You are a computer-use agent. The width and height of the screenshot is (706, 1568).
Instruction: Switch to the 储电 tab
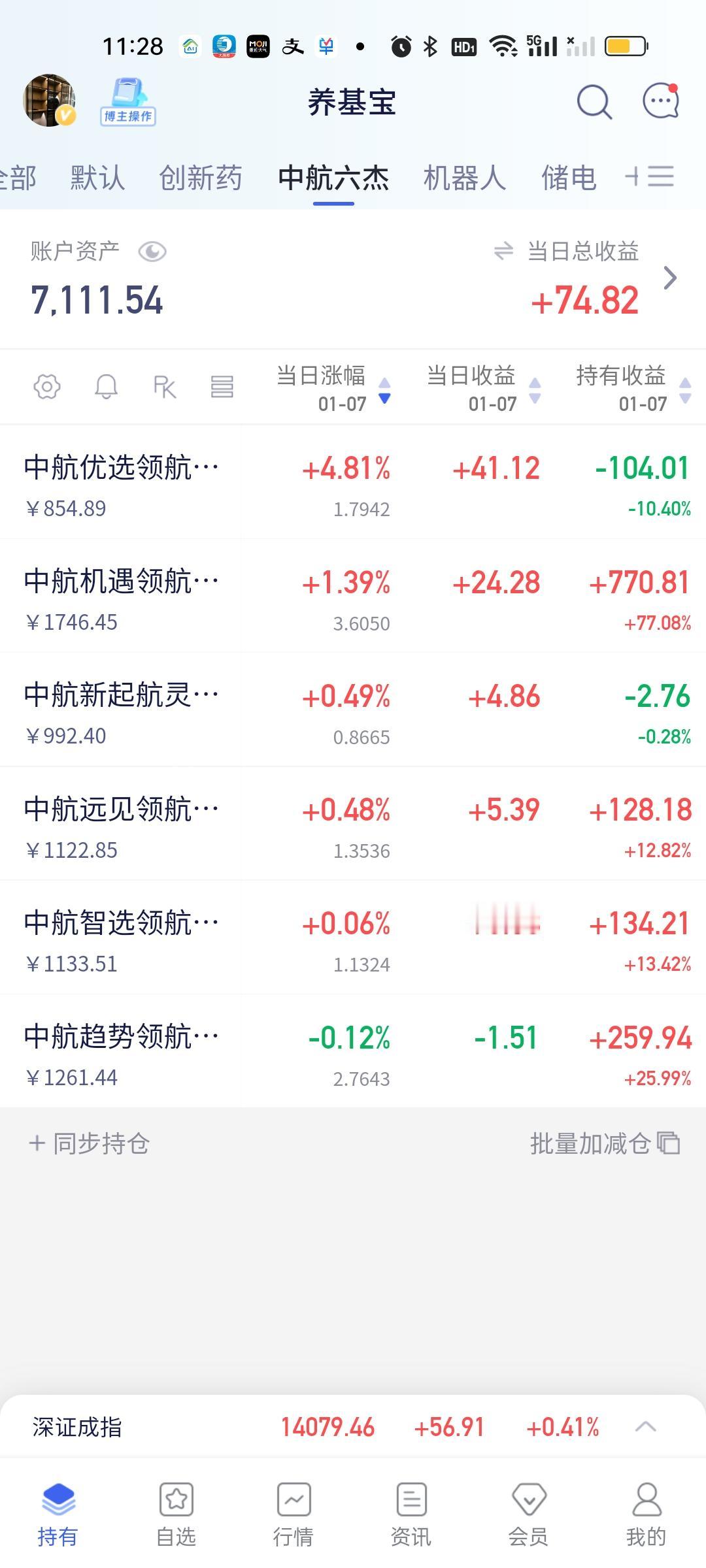tap(569, 178)
